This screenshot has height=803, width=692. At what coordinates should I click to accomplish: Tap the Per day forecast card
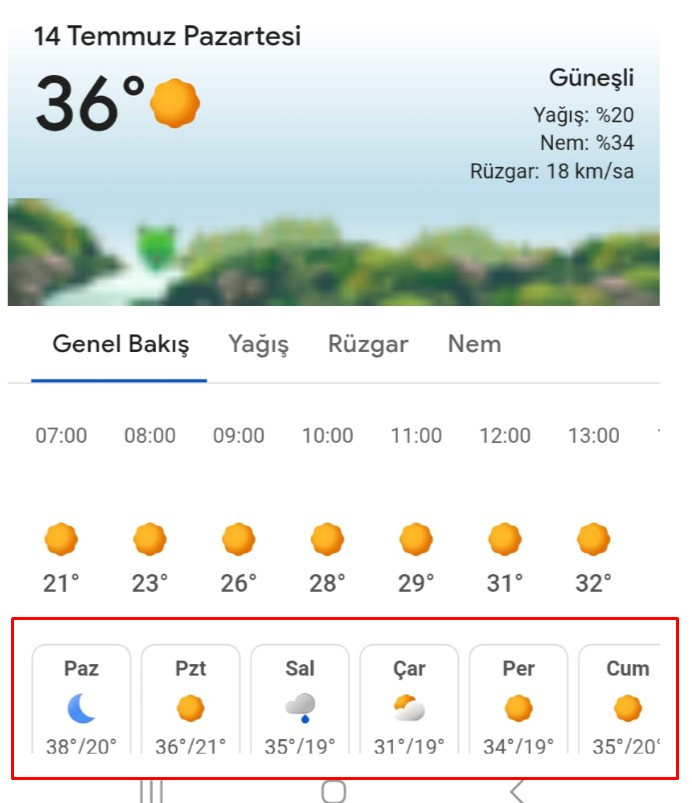coord(518,702)
